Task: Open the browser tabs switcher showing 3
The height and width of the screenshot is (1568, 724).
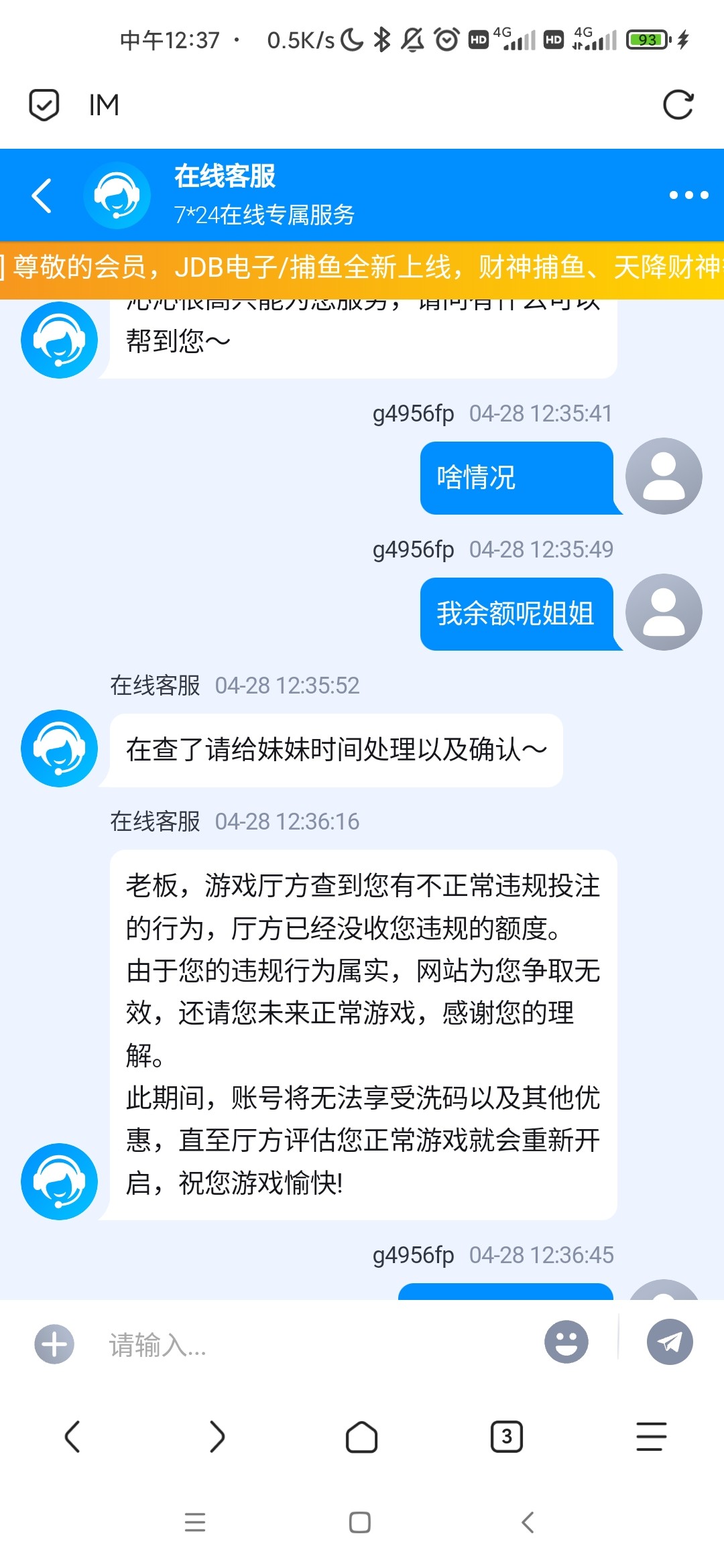Action: click(507, 1437)
